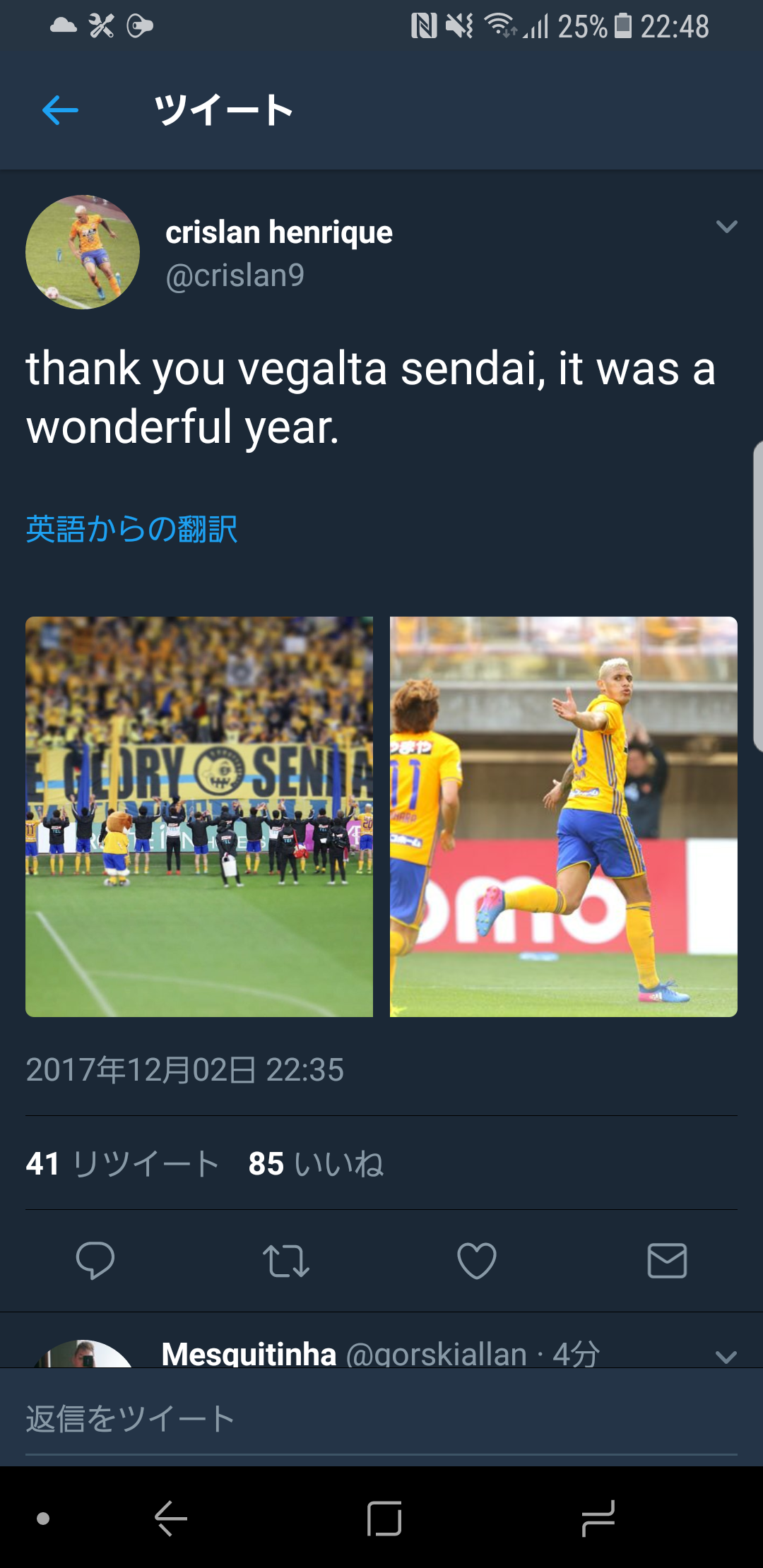Go back using the top arrow
The image size is (763, 1568).
click(x=60, y=111)
